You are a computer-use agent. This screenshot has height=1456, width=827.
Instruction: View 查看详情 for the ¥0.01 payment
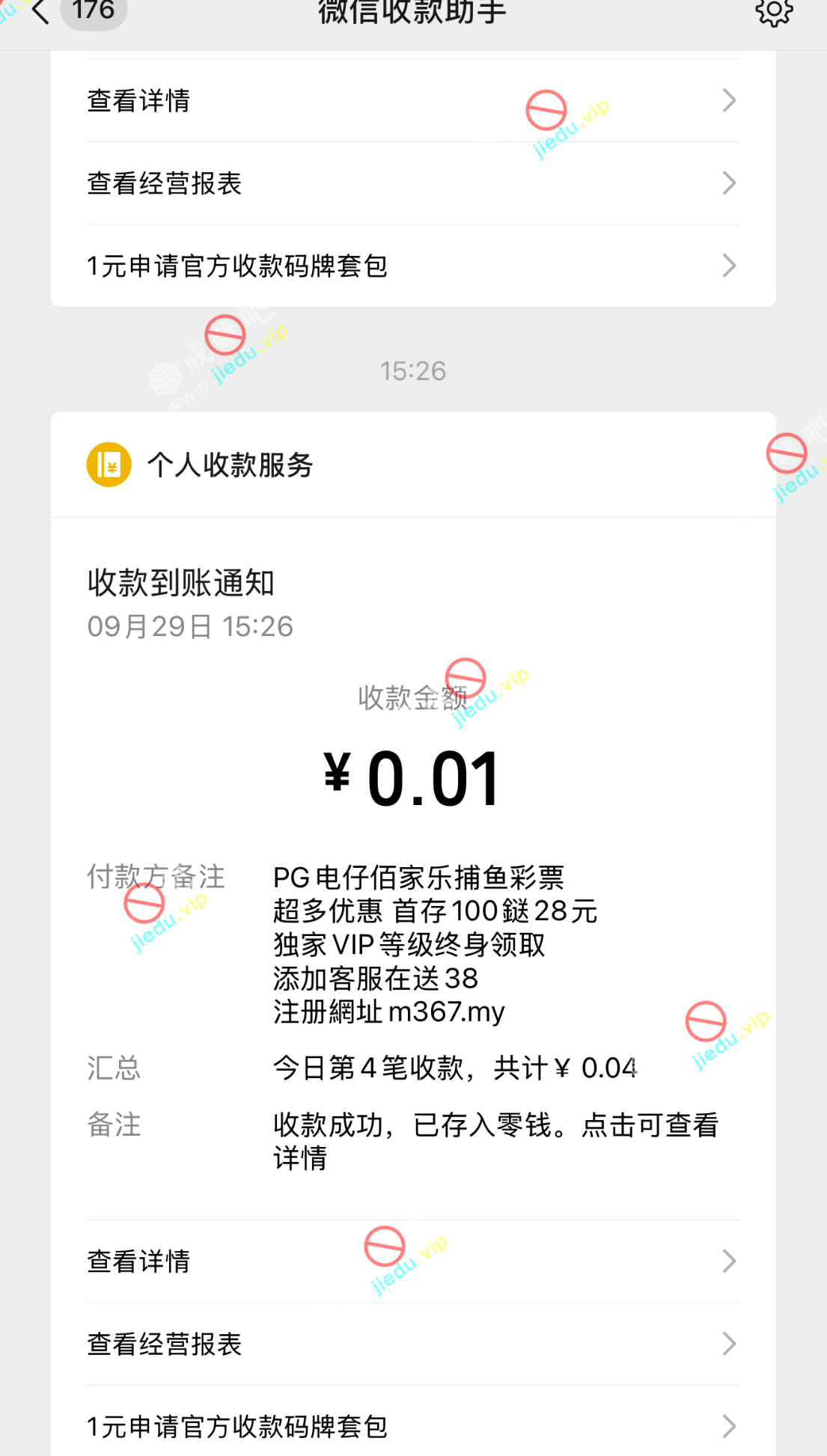tap(413, 1261)
